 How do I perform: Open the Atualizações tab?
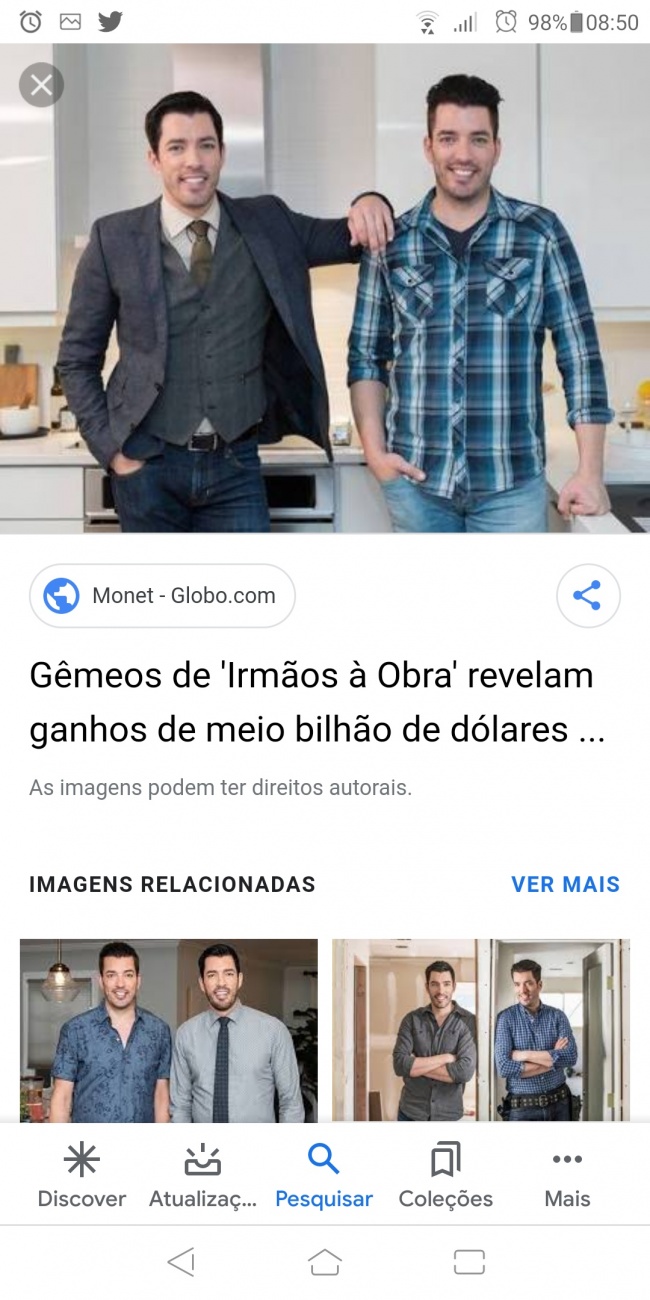coord(203,1177)
